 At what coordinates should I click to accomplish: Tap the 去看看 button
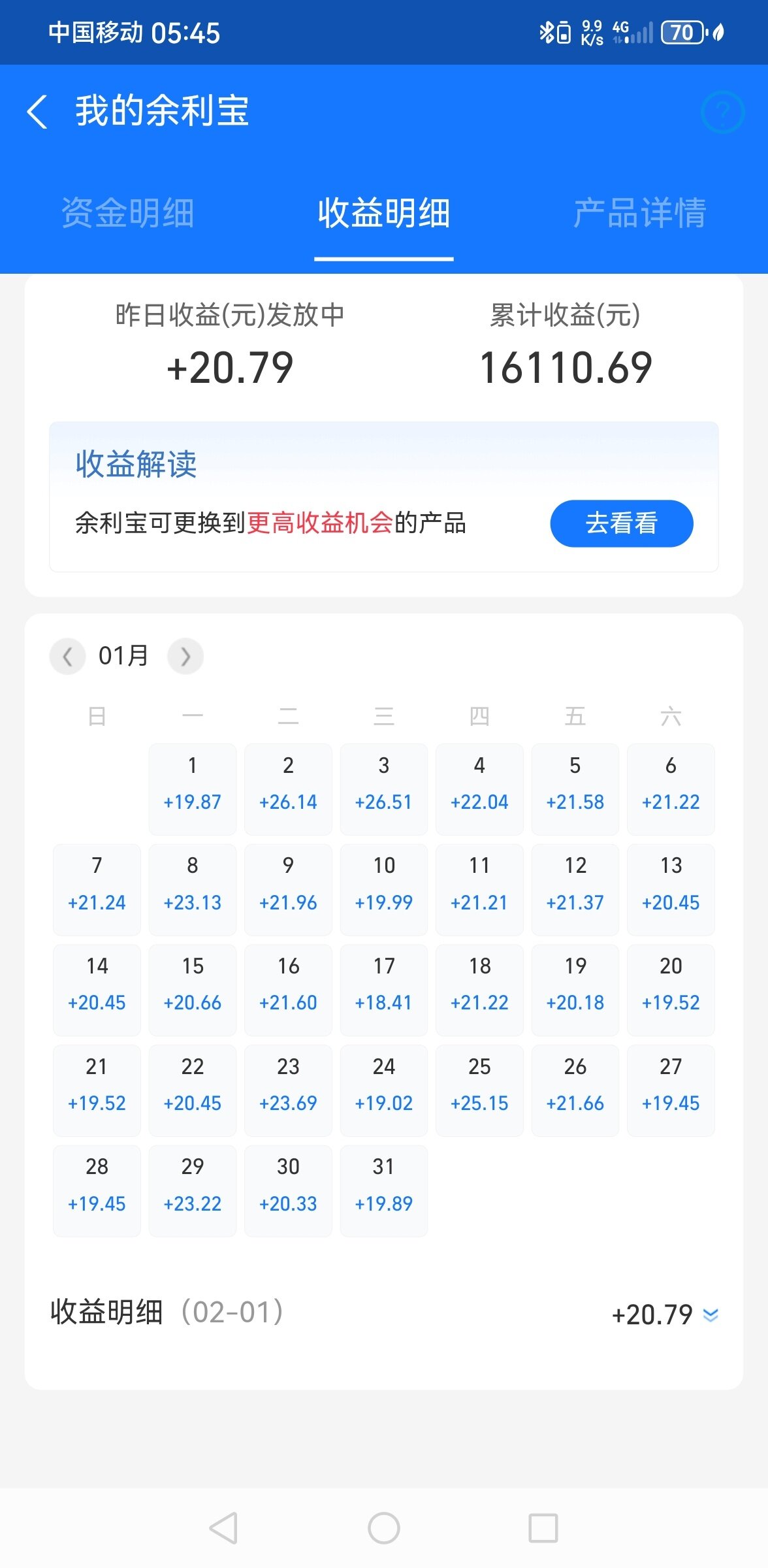tap(621, 523)
